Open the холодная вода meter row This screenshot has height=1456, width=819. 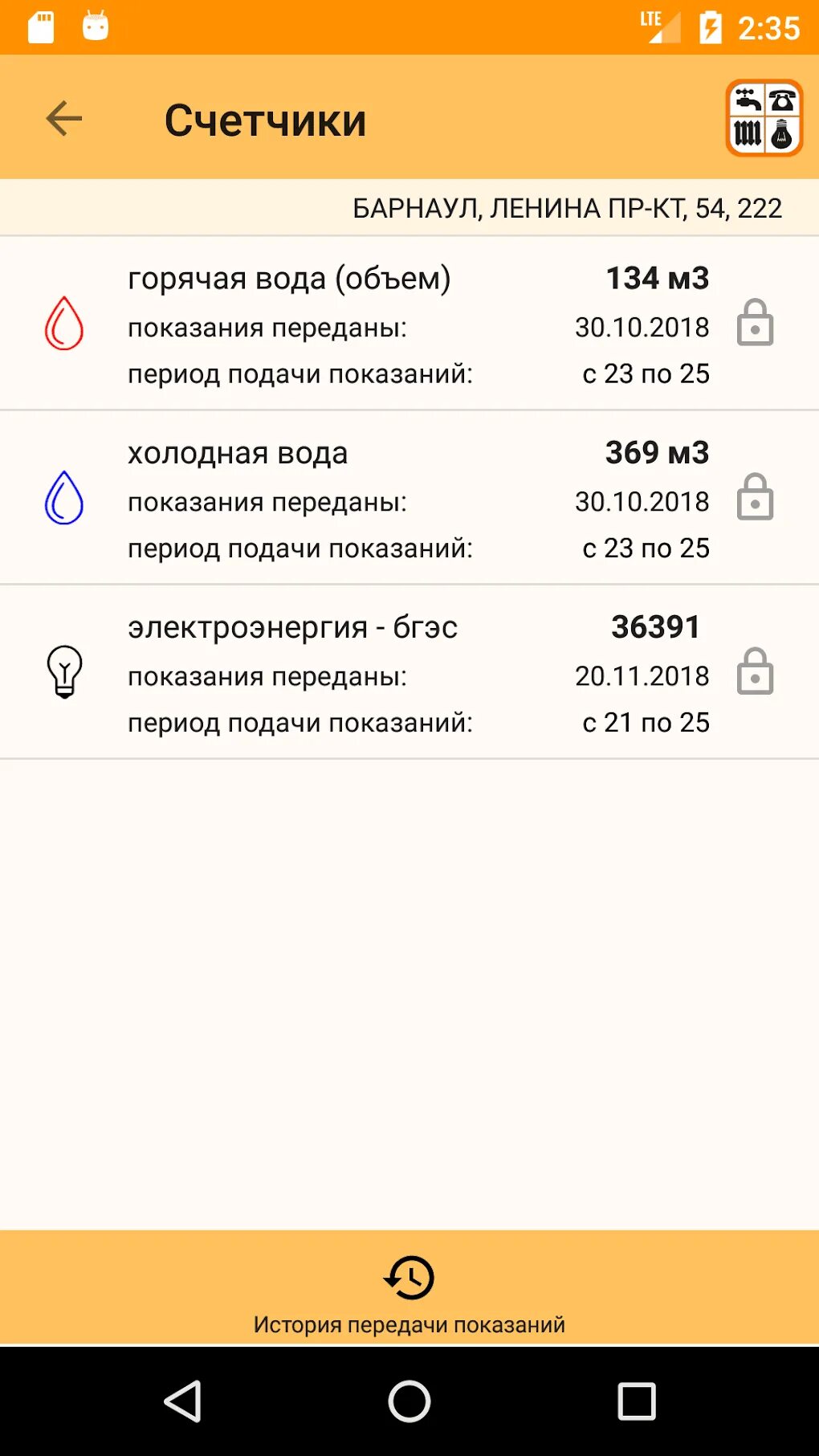(409, 498)
